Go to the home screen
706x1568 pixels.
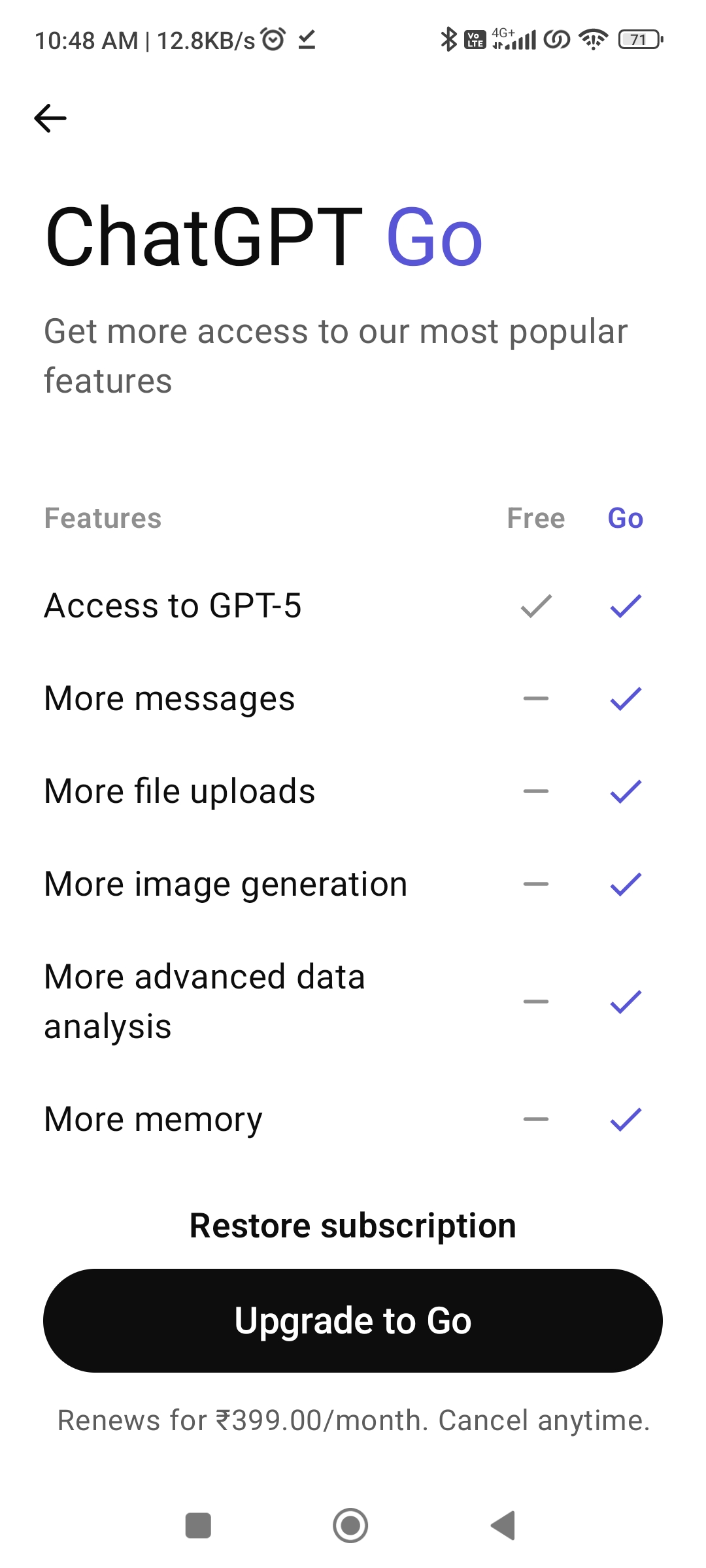pyautogui.click(x=350, y=1526)
